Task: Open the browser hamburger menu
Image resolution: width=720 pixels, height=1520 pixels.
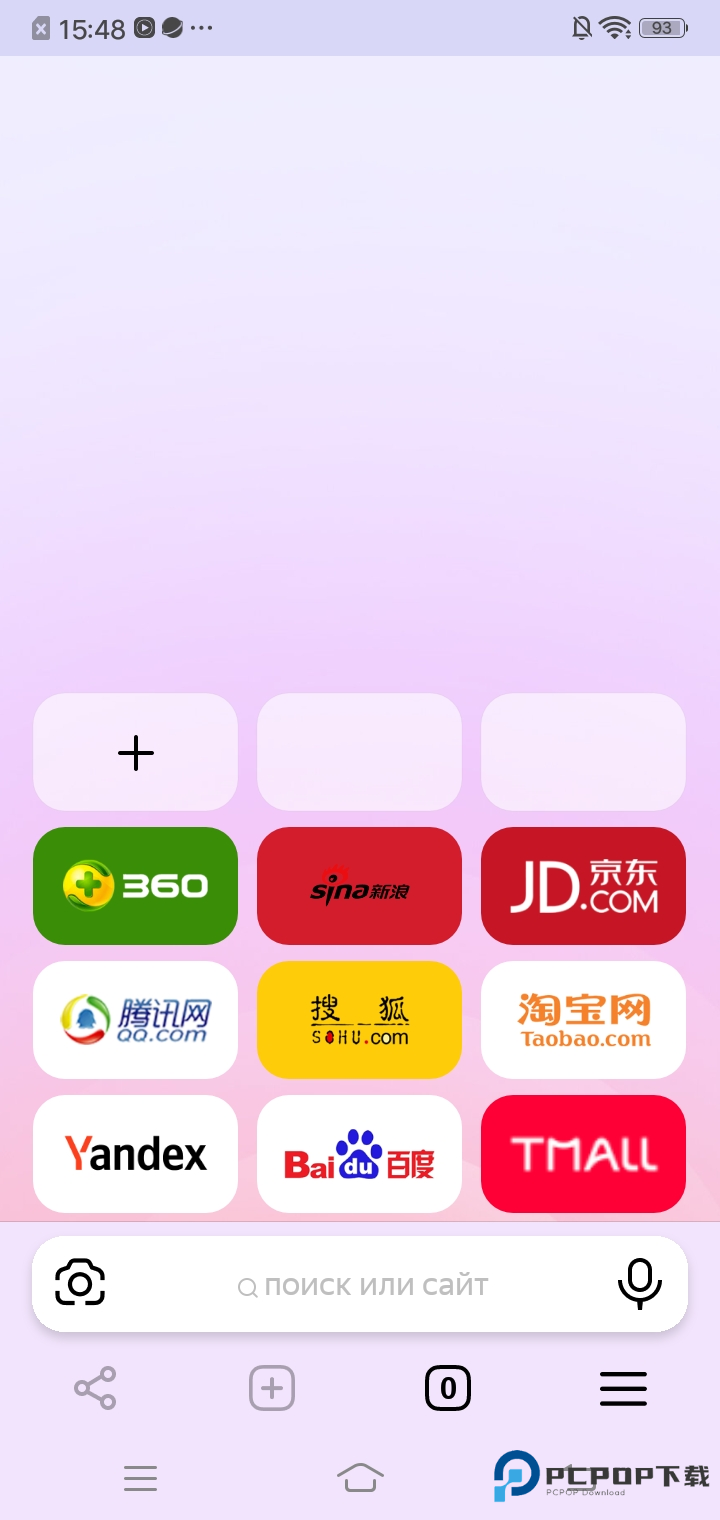Action: pyautogui.click(x=623, y=1388)
